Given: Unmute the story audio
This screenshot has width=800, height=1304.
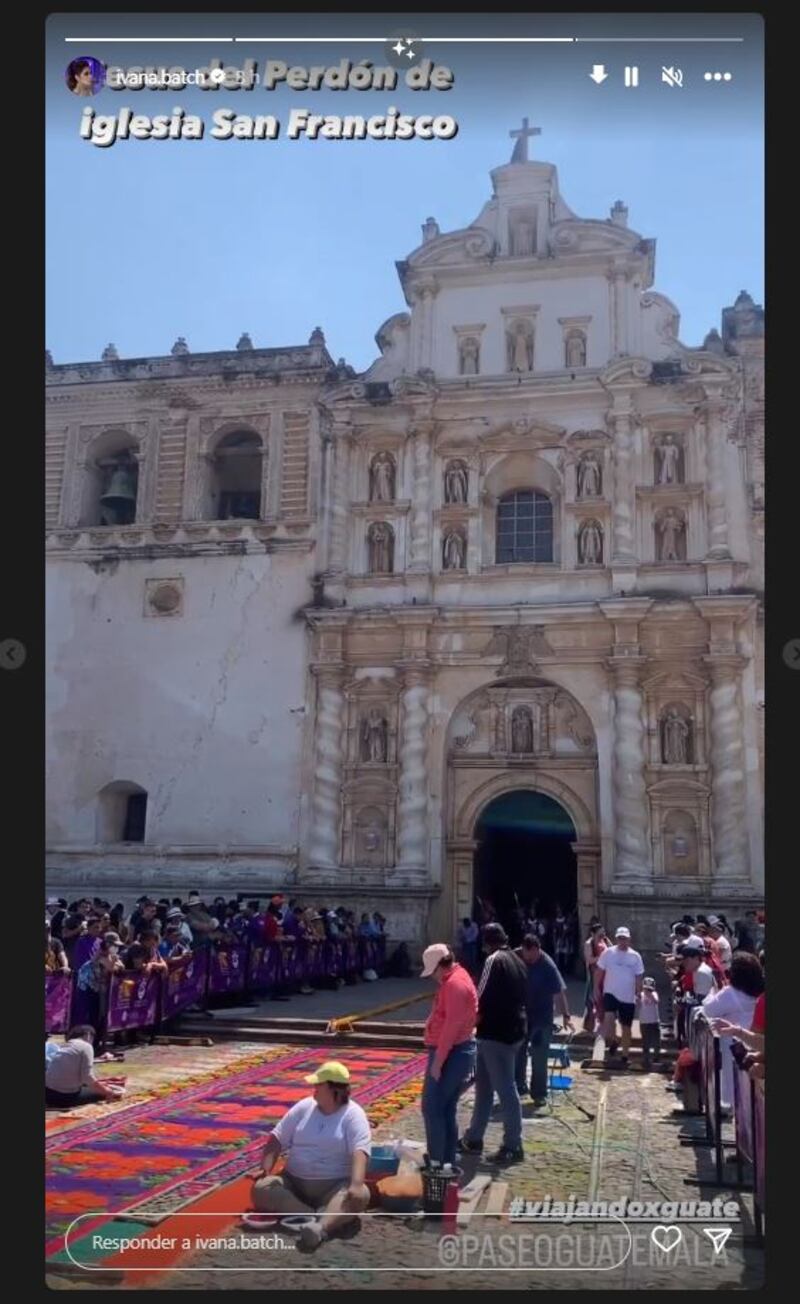Looking at the screenshot, I should click(672, 76).
